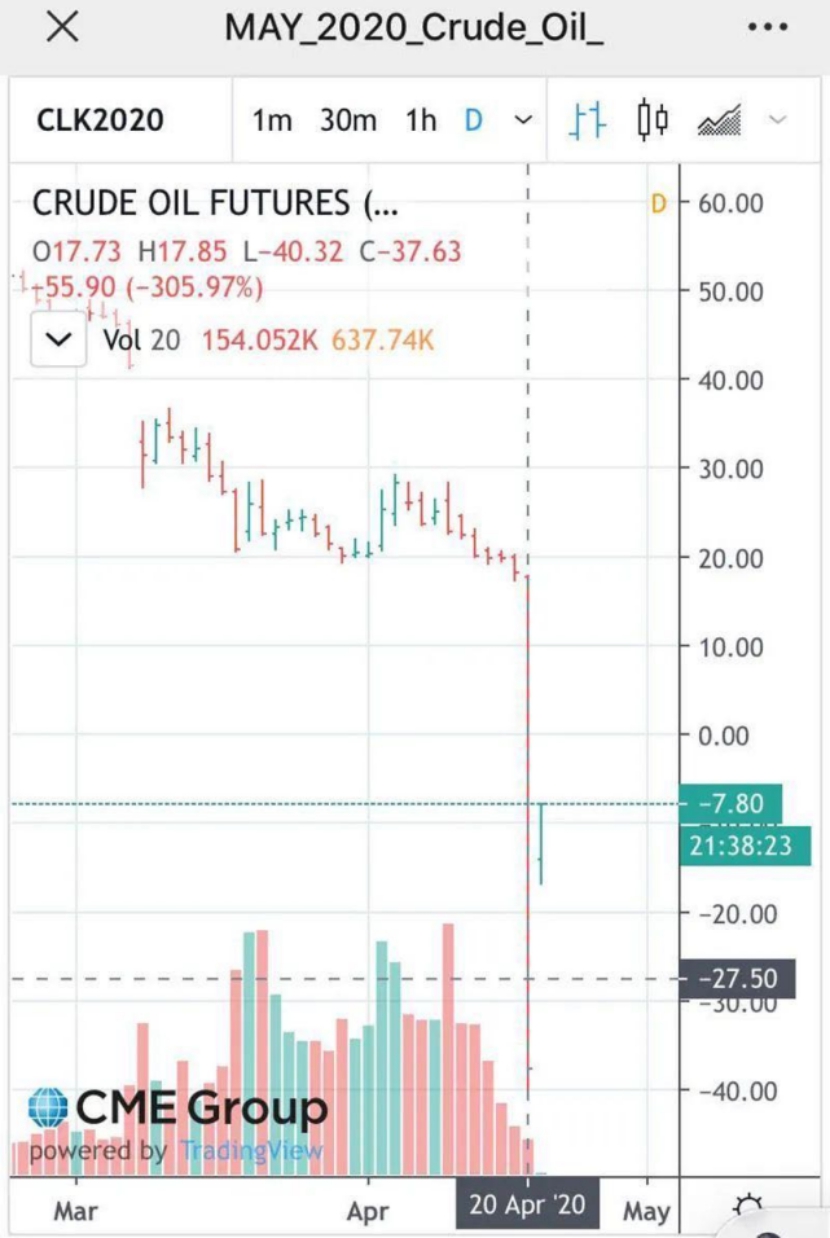Close the MAY_2020_Crude_Oil_ page
This screenshot has width=830, height=1238.
tap(63, 27)
